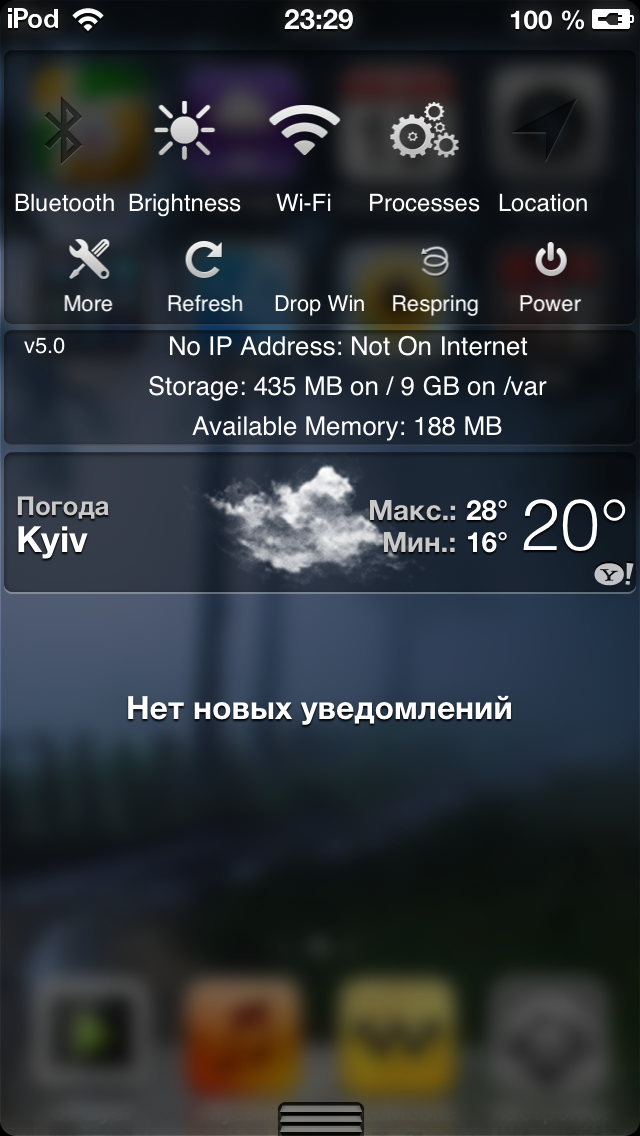Tap the Yahoo logo in weather widget
This screenshot has width=640, height=1136.
pyautogui.click(x=614, y=574)
